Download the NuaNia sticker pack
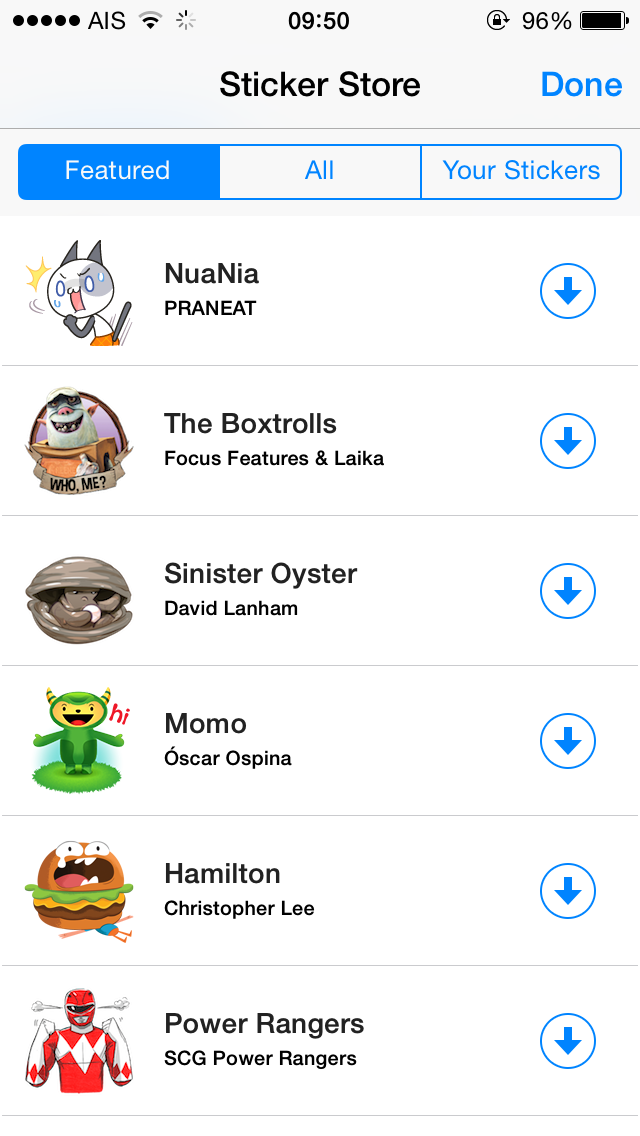The image size is (640, 1136). click(x=568, y=291)
